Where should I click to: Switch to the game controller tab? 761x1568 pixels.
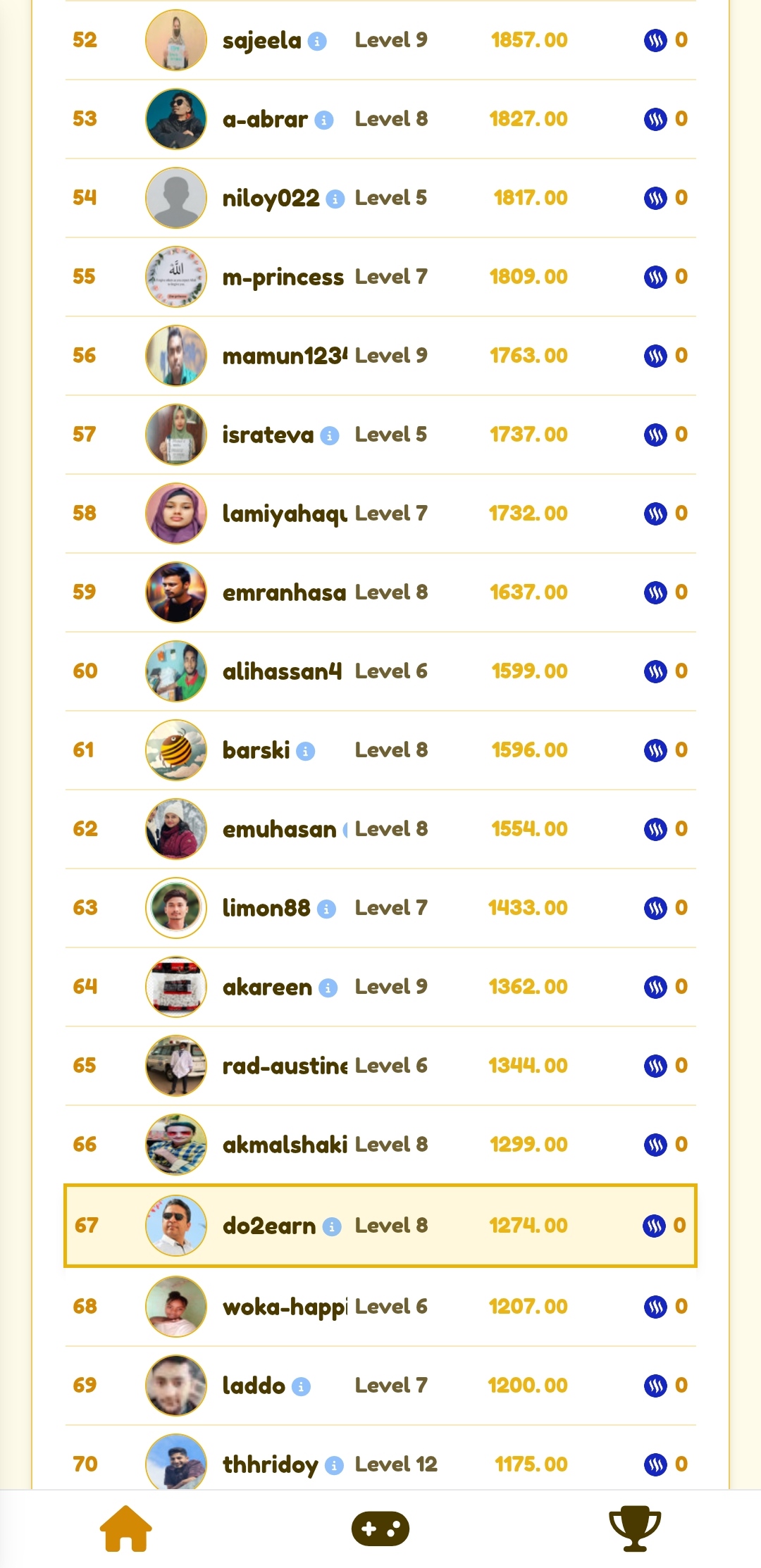coord(380,1529)
